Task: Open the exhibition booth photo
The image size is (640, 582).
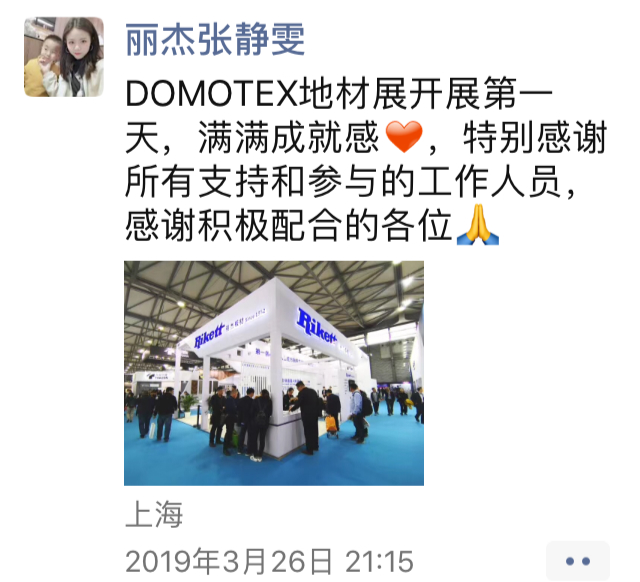Action: pos(273,373)
